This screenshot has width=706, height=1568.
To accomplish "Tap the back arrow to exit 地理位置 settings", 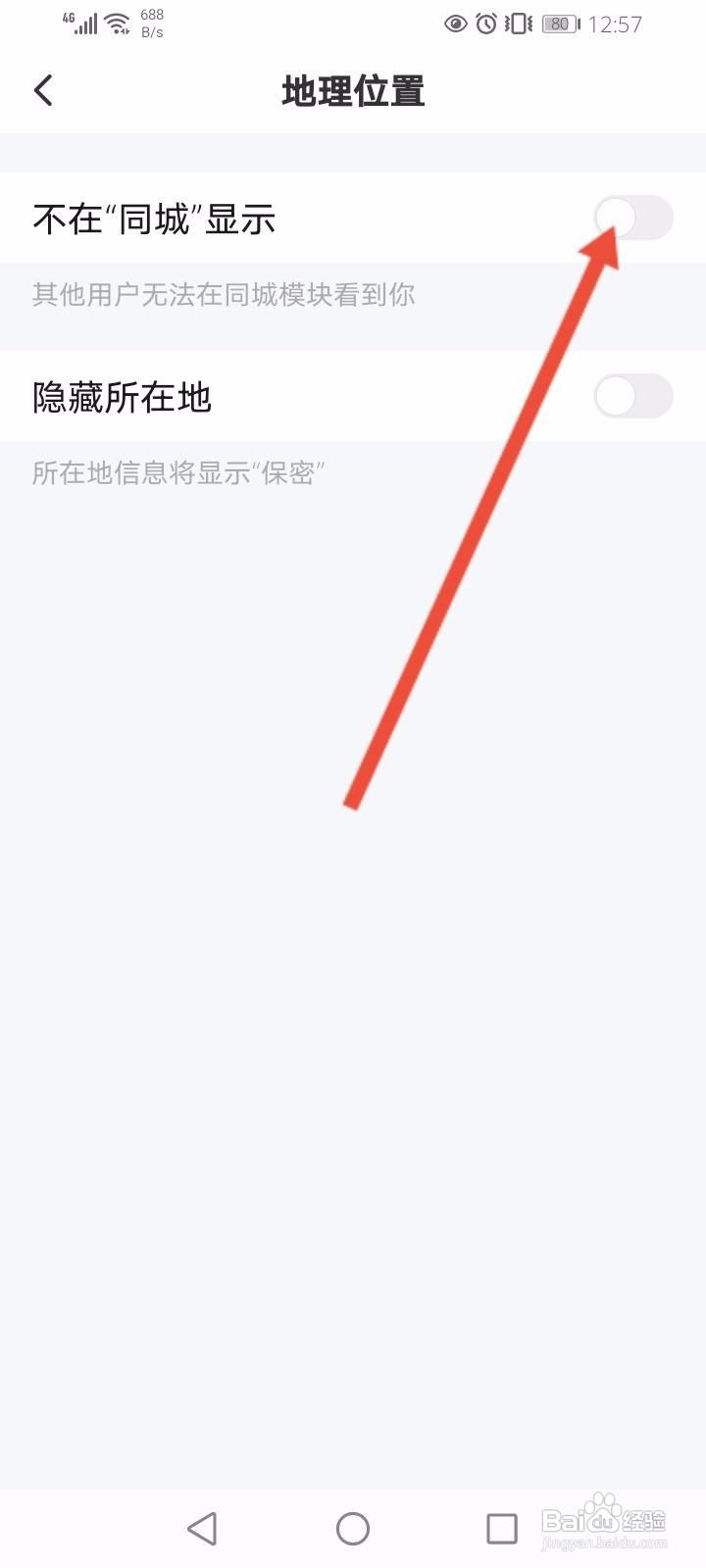I will tap(43, 89).
